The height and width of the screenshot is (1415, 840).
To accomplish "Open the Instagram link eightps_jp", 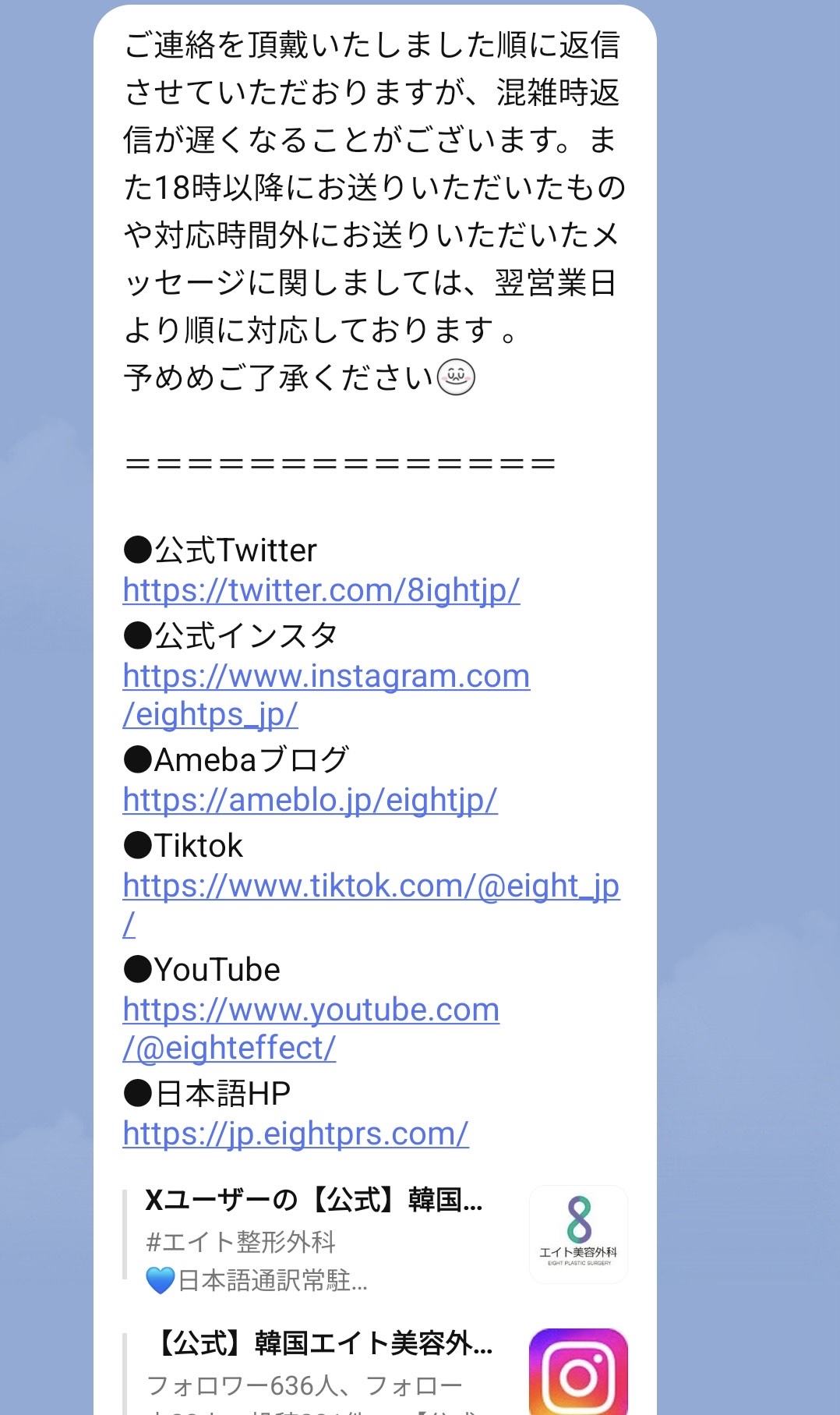I will [326, 677].
